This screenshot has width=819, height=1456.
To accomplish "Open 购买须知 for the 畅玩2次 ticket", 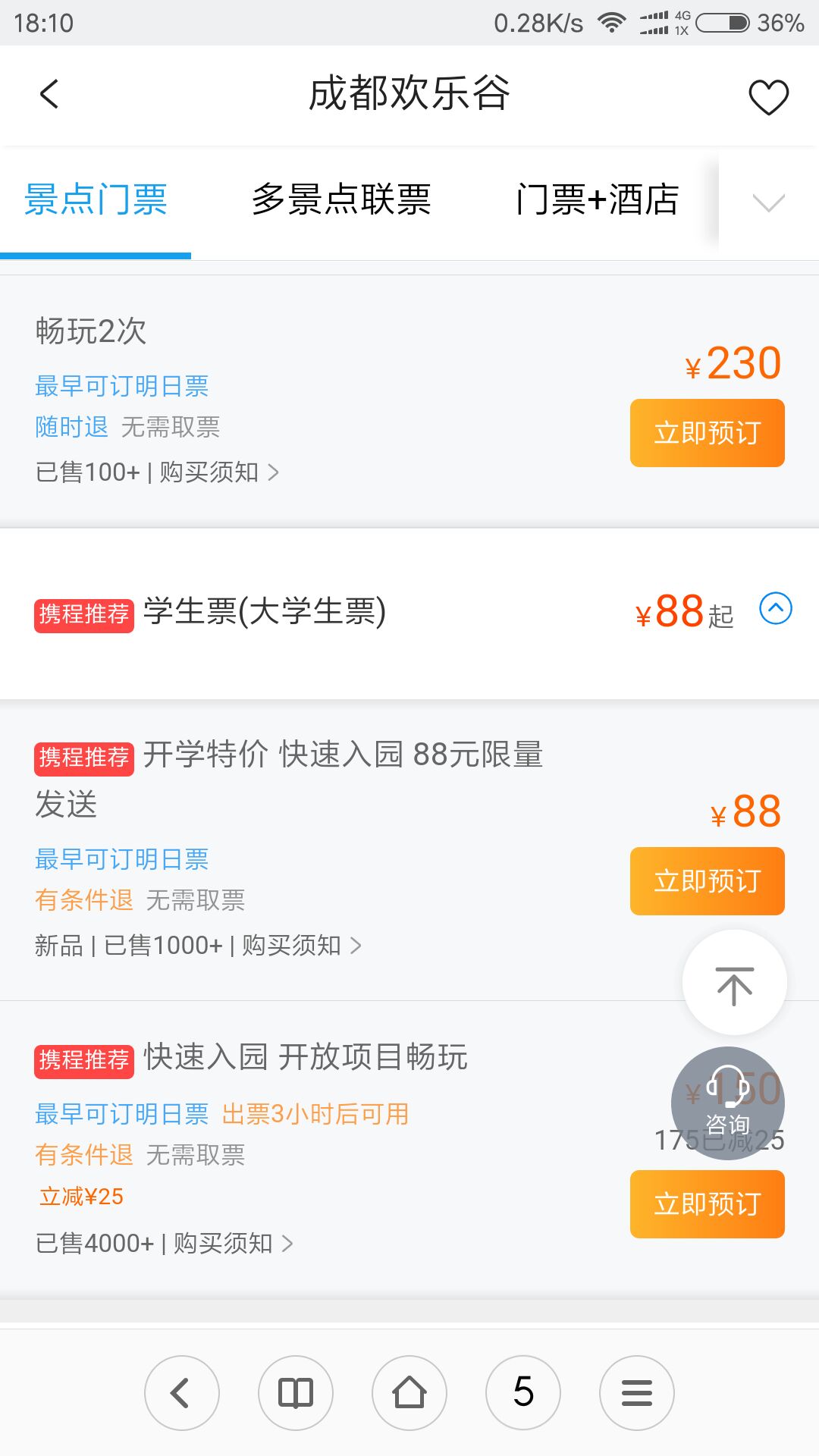I will click(219, 472).
